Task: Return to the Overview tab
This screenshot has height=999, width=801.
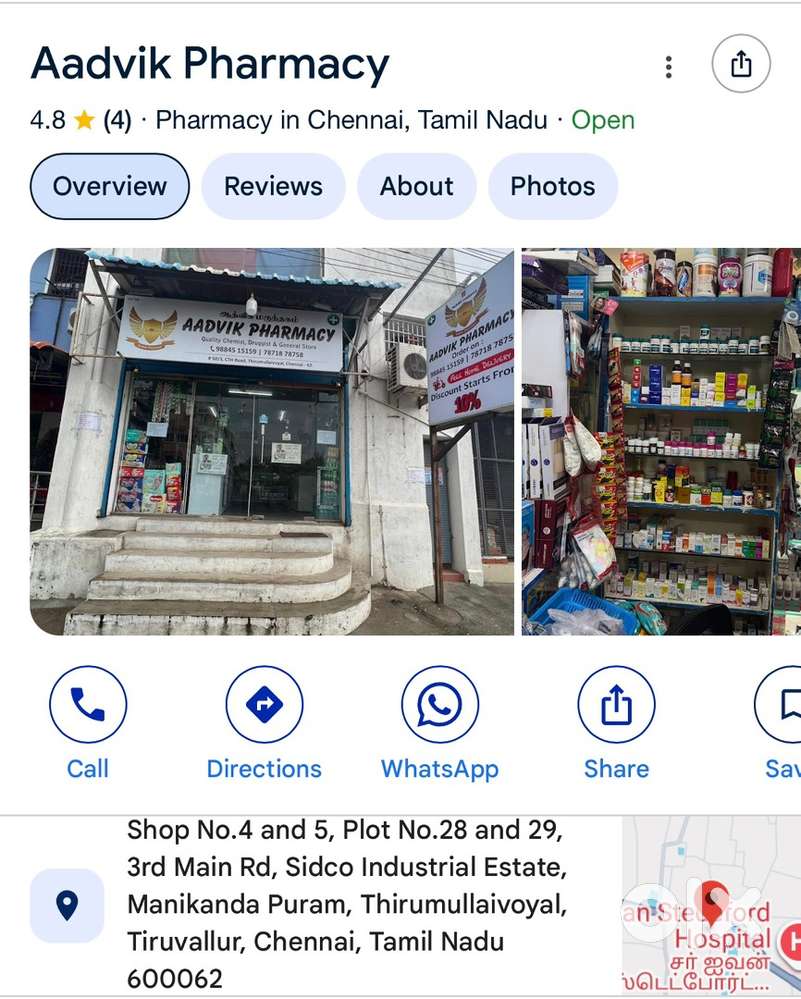Action: [109, 186]
